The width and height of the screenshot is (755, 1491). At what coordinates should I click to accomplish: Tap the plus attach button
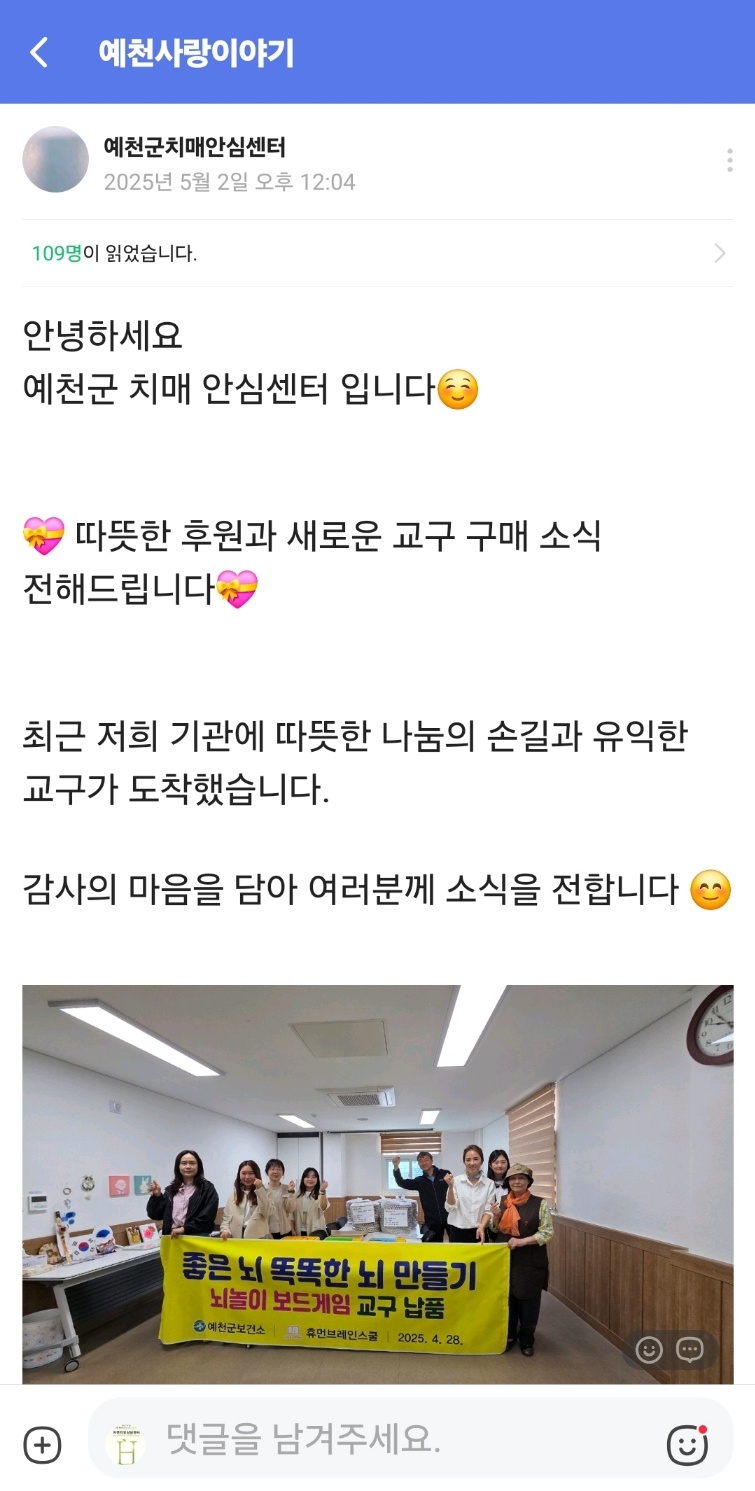click(42, 1445)
